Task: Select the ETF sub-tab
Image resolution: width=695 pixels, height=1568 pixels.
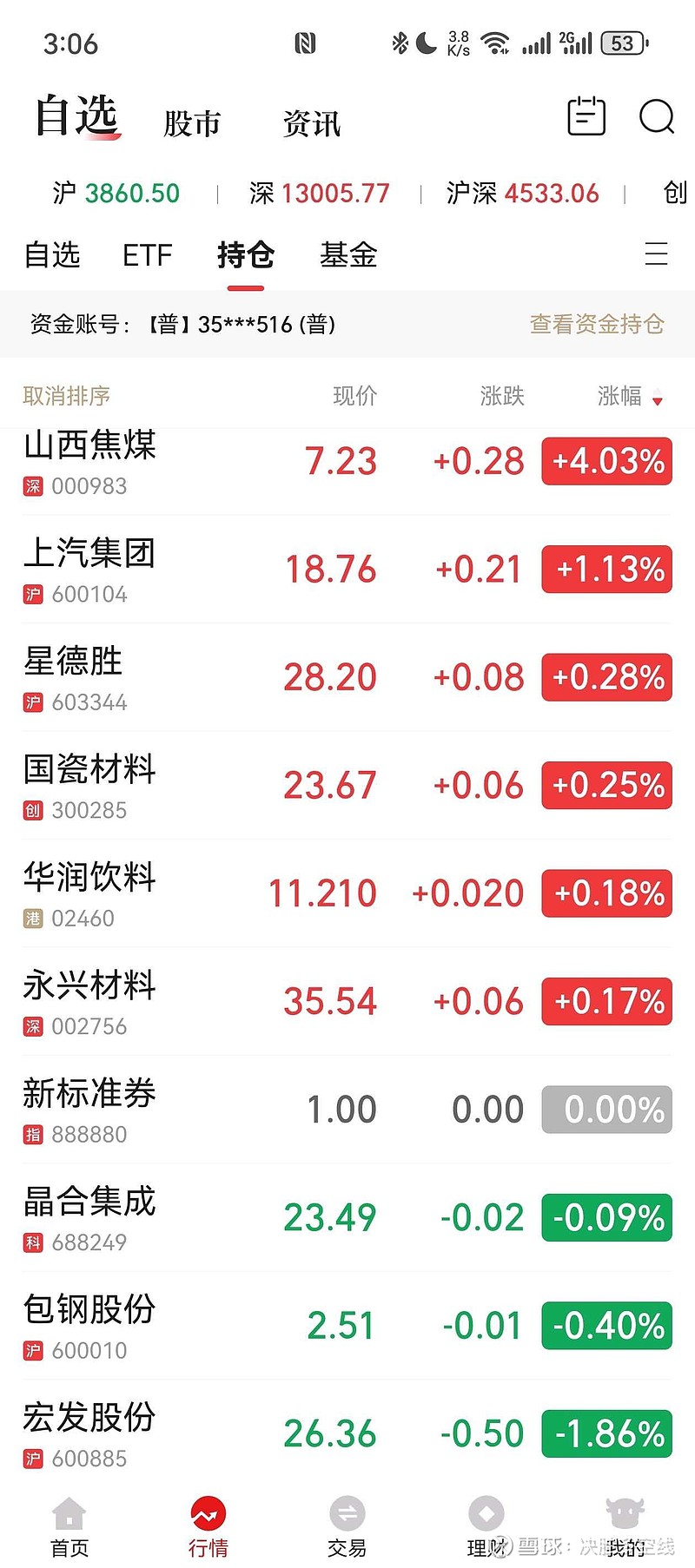Action: point(147,255)
